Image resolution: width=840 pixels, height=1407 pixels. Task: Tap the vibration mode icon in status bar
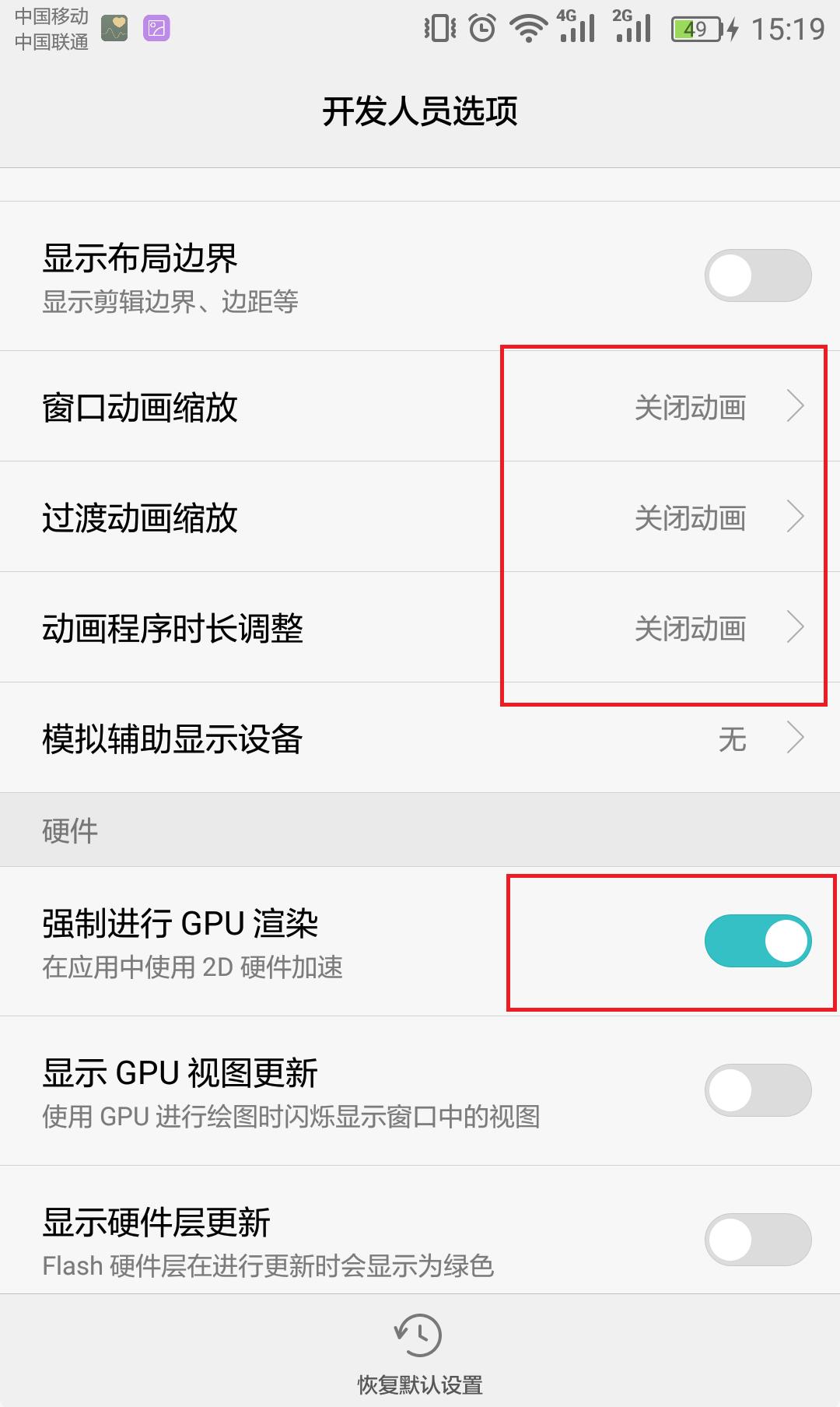click(x=438, y=28)
